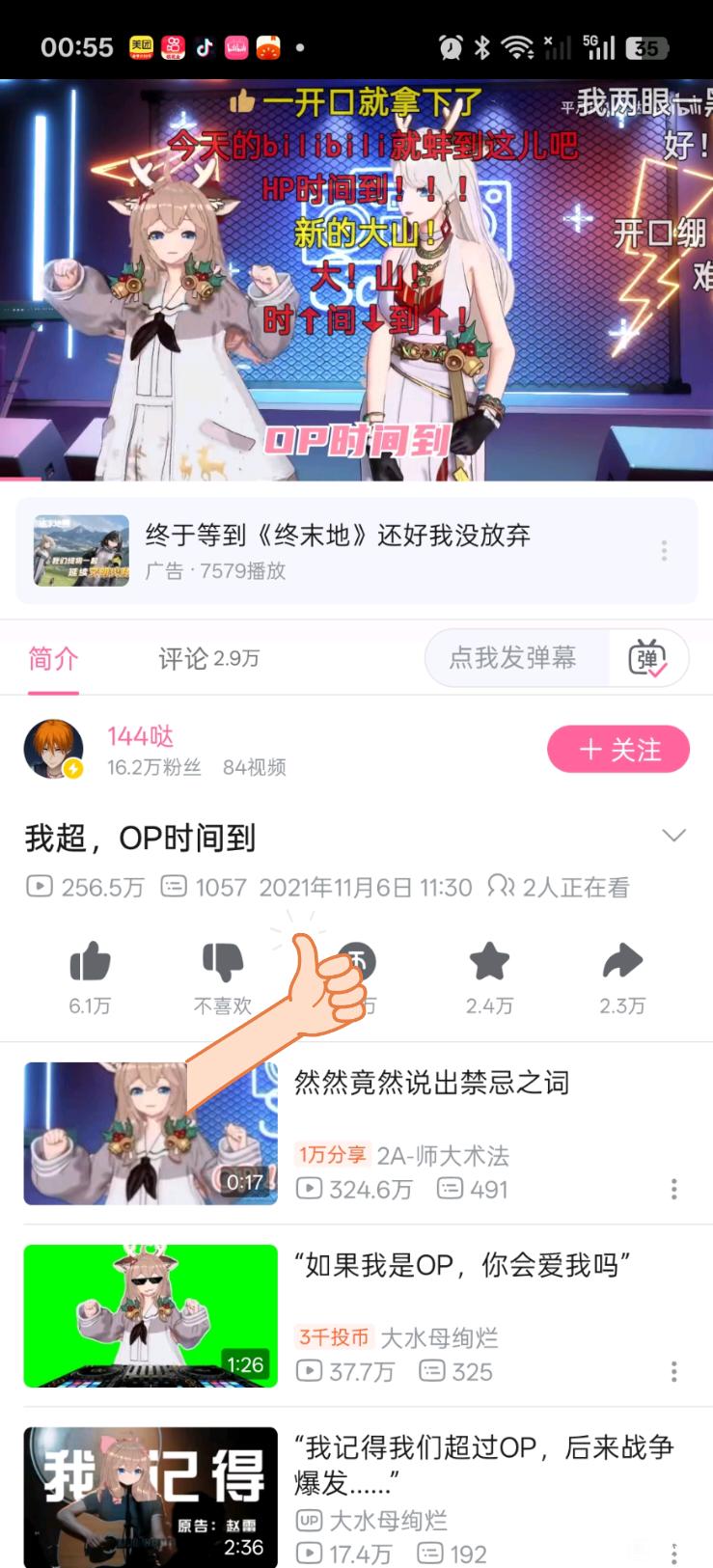Open “我记得我们超过OP” recommended video
The width and height of the screenshot is (713, 1568).
pyautogui.click(x=482, y=1464)
